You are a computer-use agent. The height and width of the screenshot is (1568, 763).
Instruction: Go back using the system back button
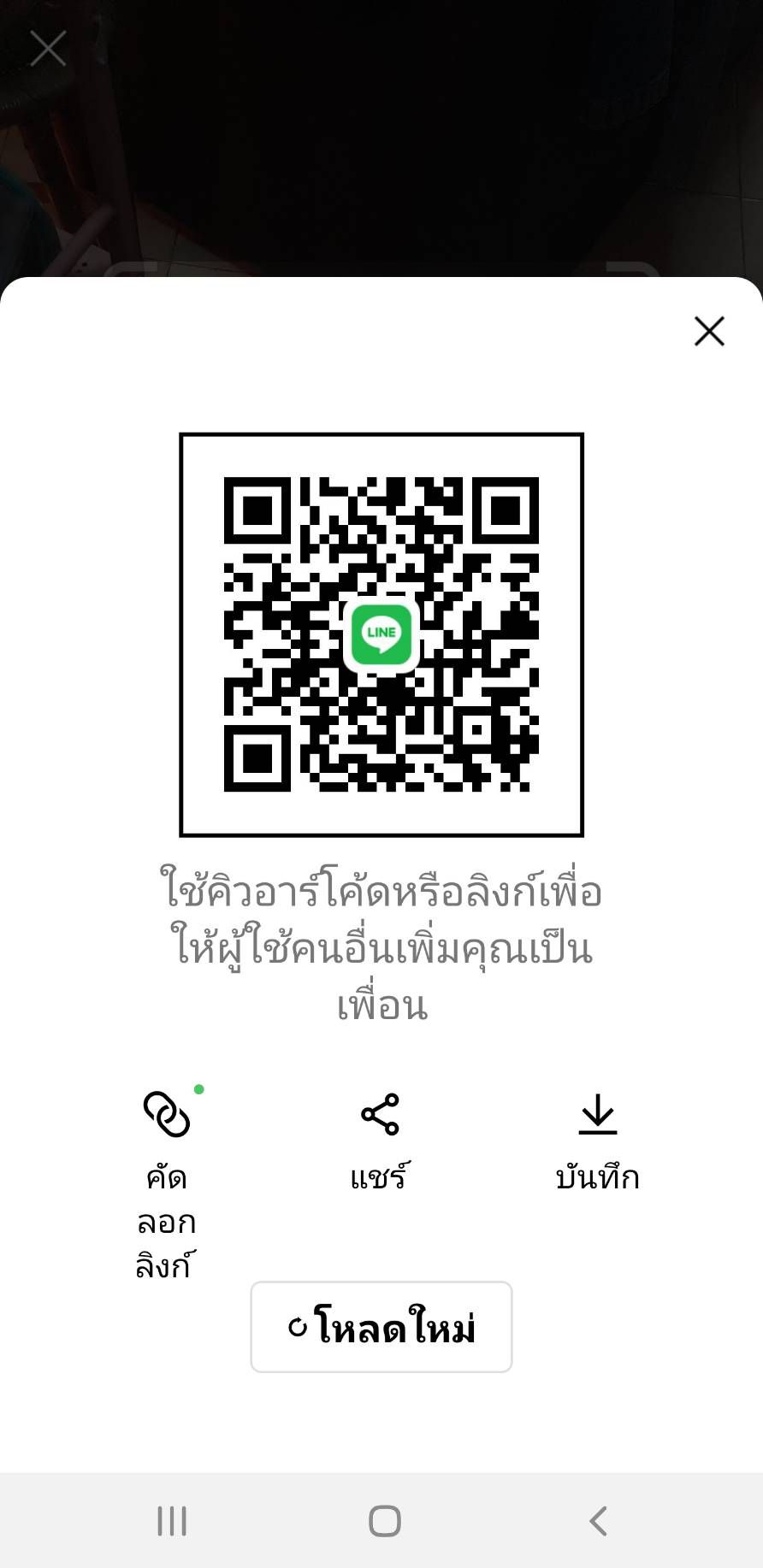click(599, 1521)
